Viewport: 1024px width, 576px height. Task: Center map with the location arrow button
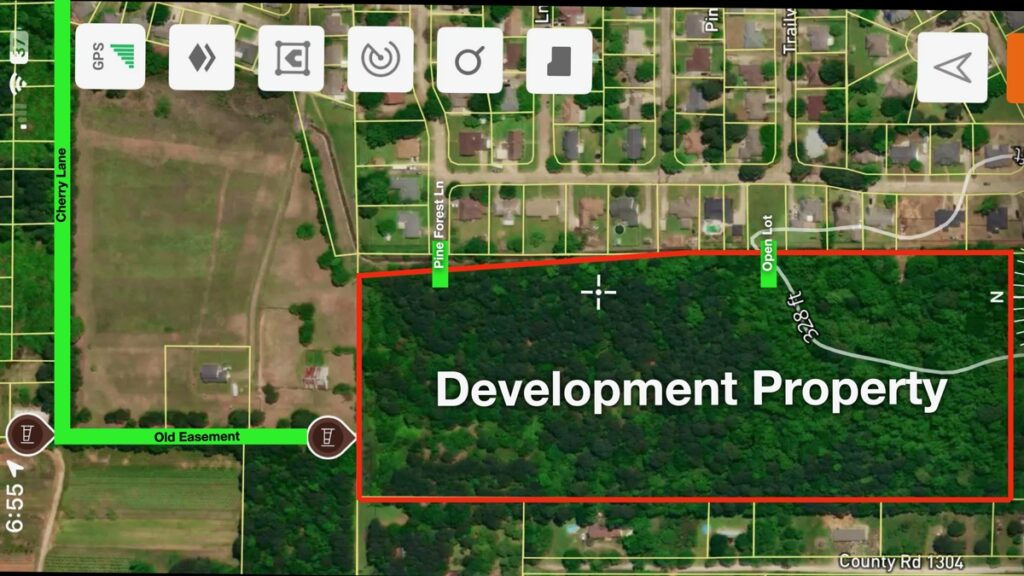click(952, 67)
